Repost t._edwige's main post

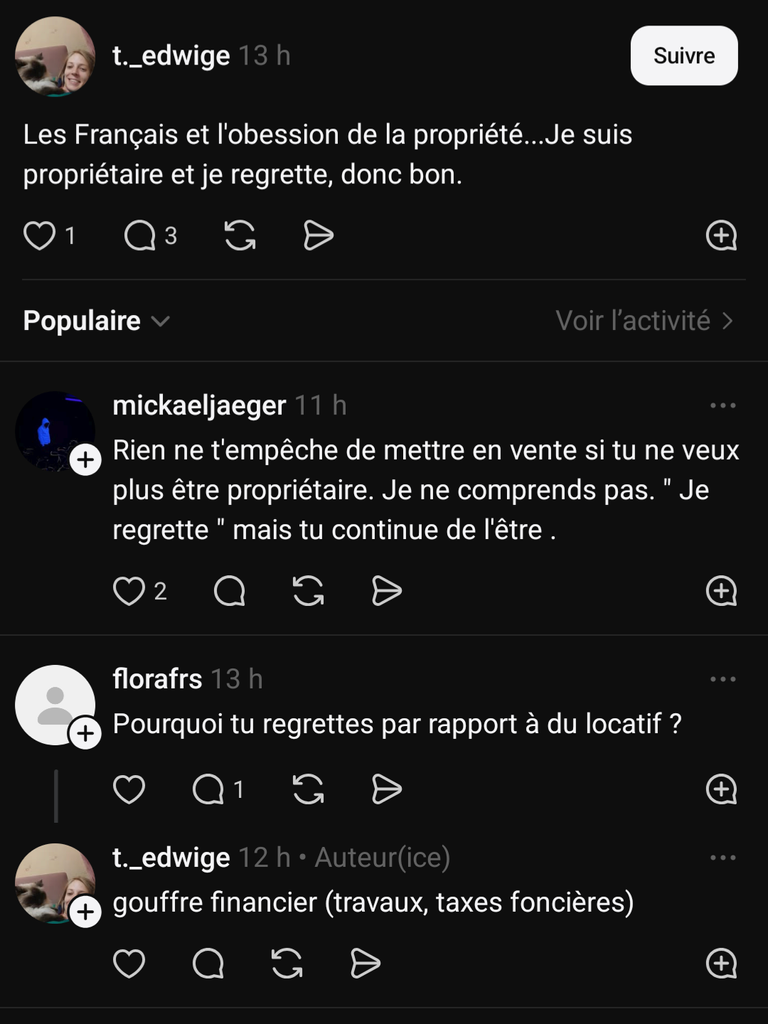239,236
